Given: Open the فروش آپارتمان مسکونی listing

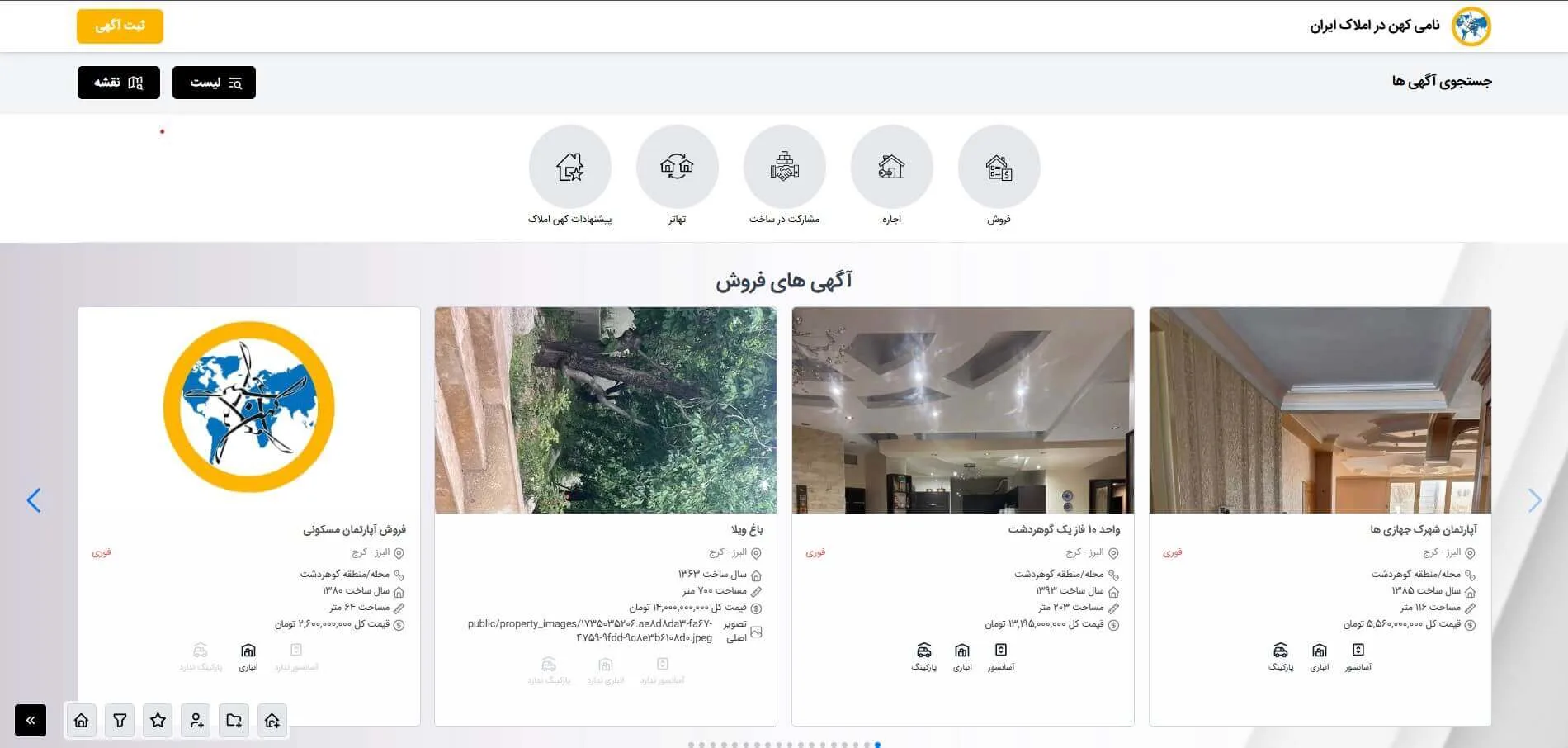Looking at the screenshot, I should point(354,529).
